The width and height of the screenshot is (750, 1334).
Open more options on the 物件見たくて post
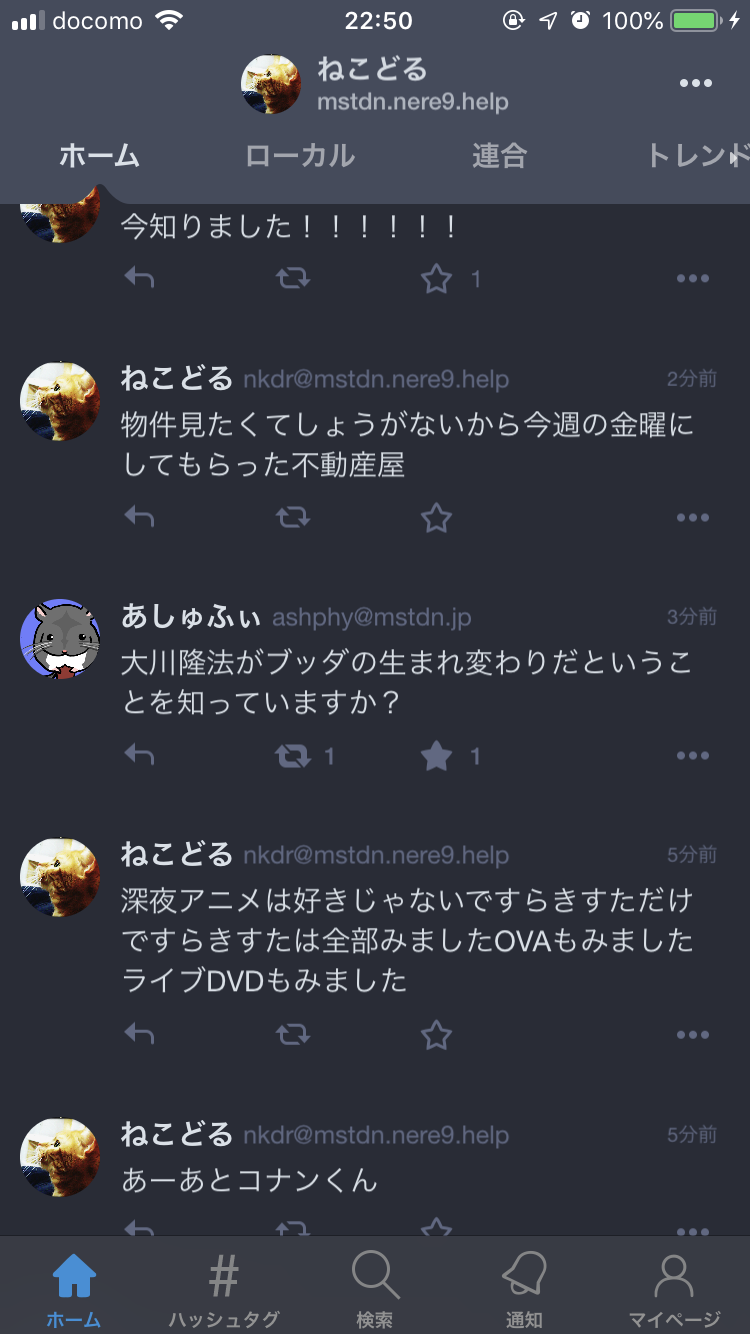(x=692, y=517)
